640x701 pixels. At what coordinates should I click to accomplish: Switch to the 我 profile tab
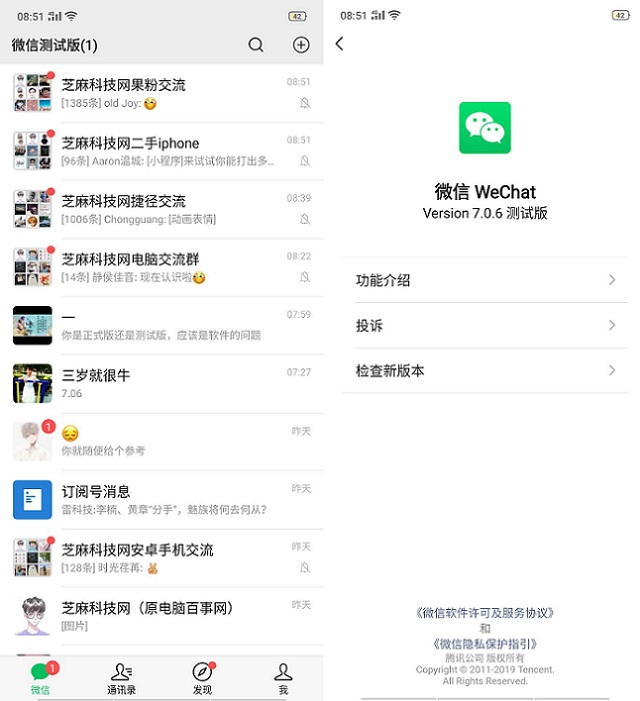click(x=283, y=678)
